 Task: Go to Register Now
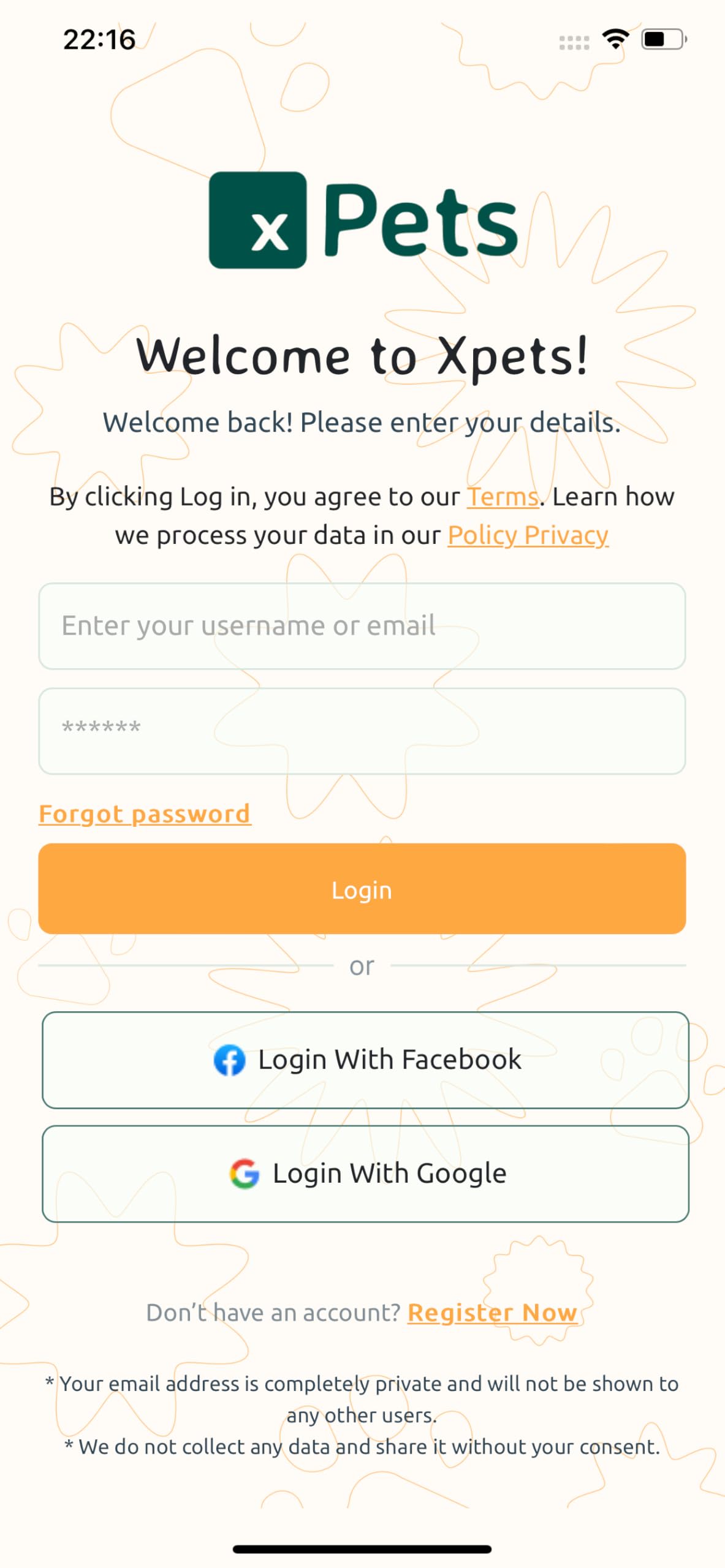(x=492, y=1313)
